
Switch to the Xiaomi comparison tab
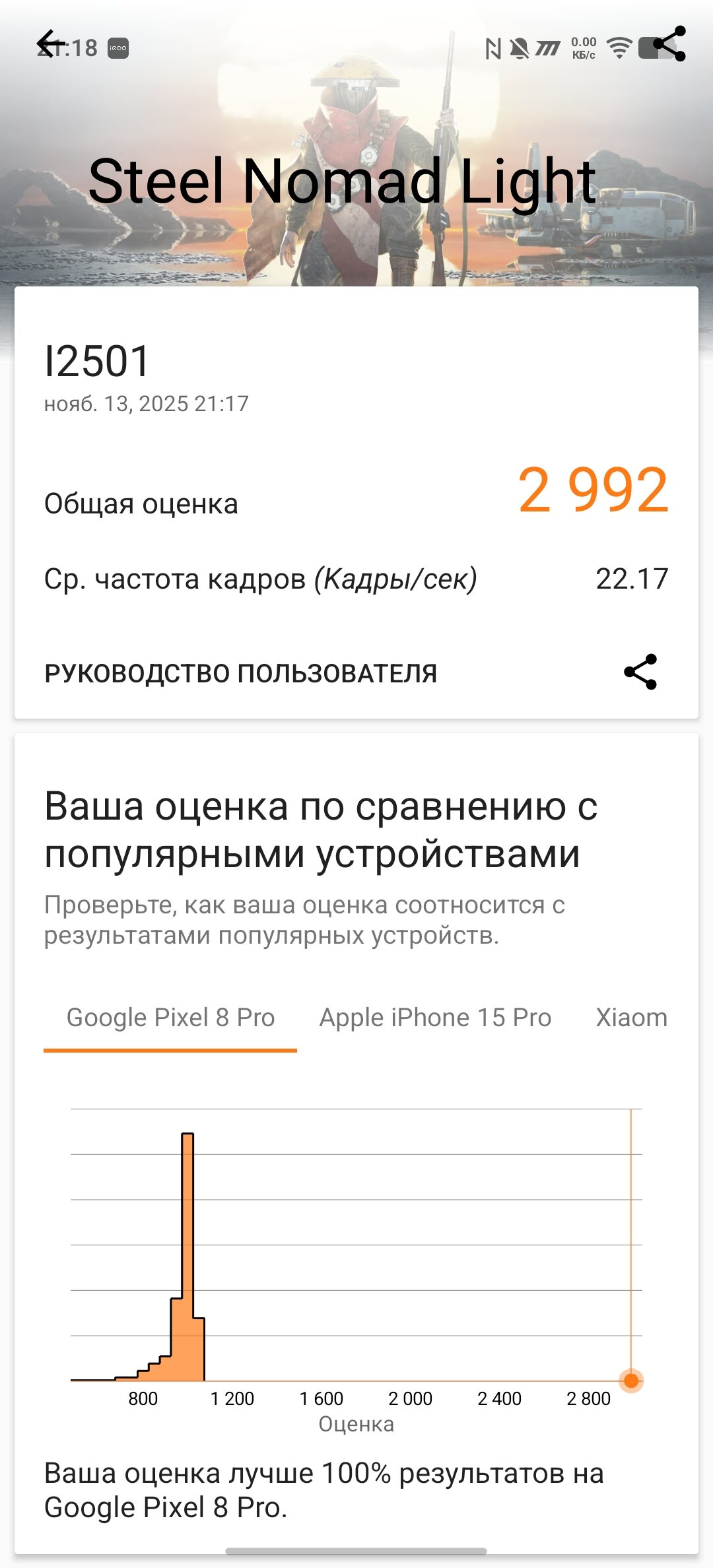click(x=631, y=1018)
